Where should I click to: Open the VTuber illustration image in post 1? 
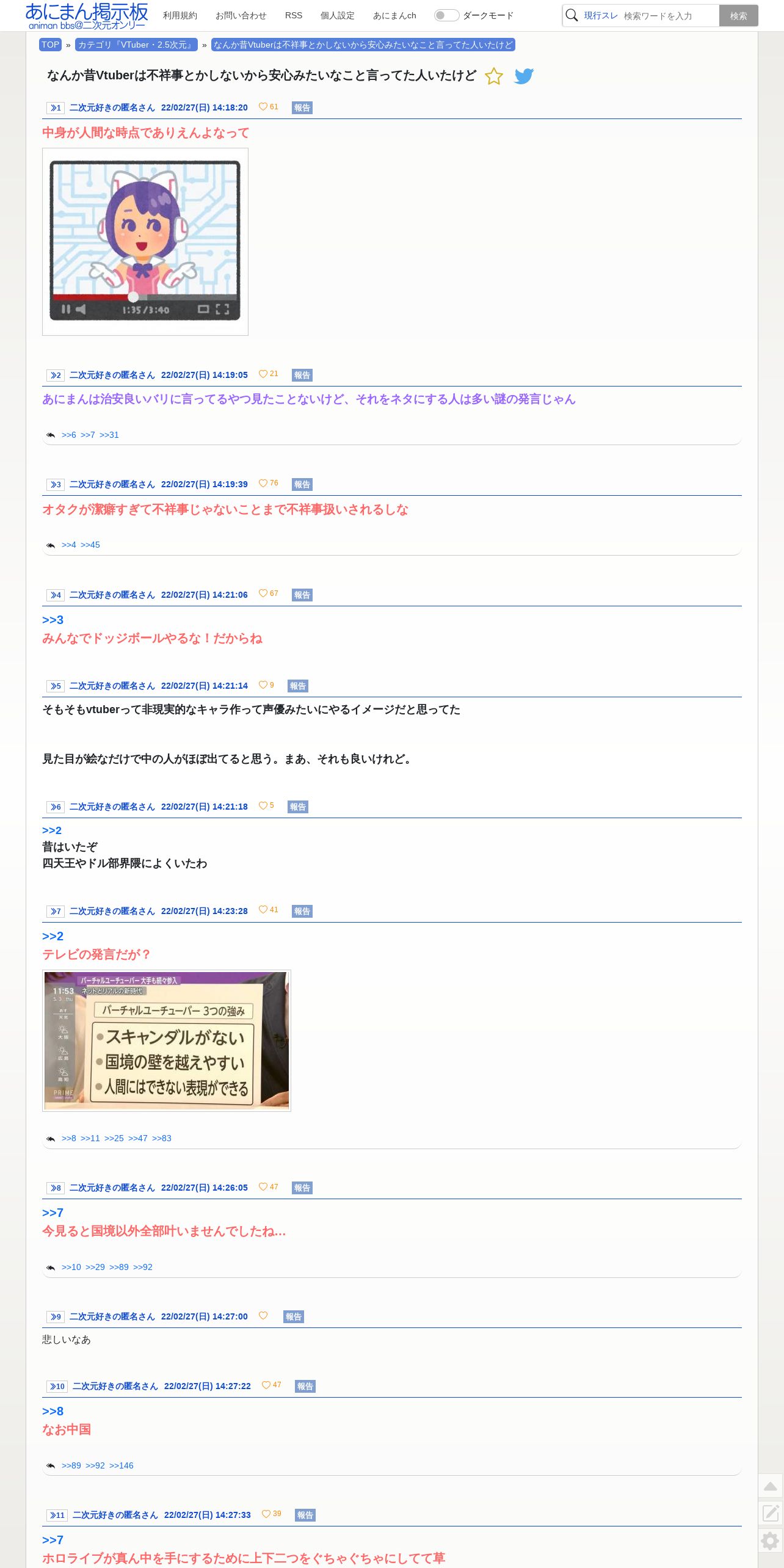coord(145,242)
